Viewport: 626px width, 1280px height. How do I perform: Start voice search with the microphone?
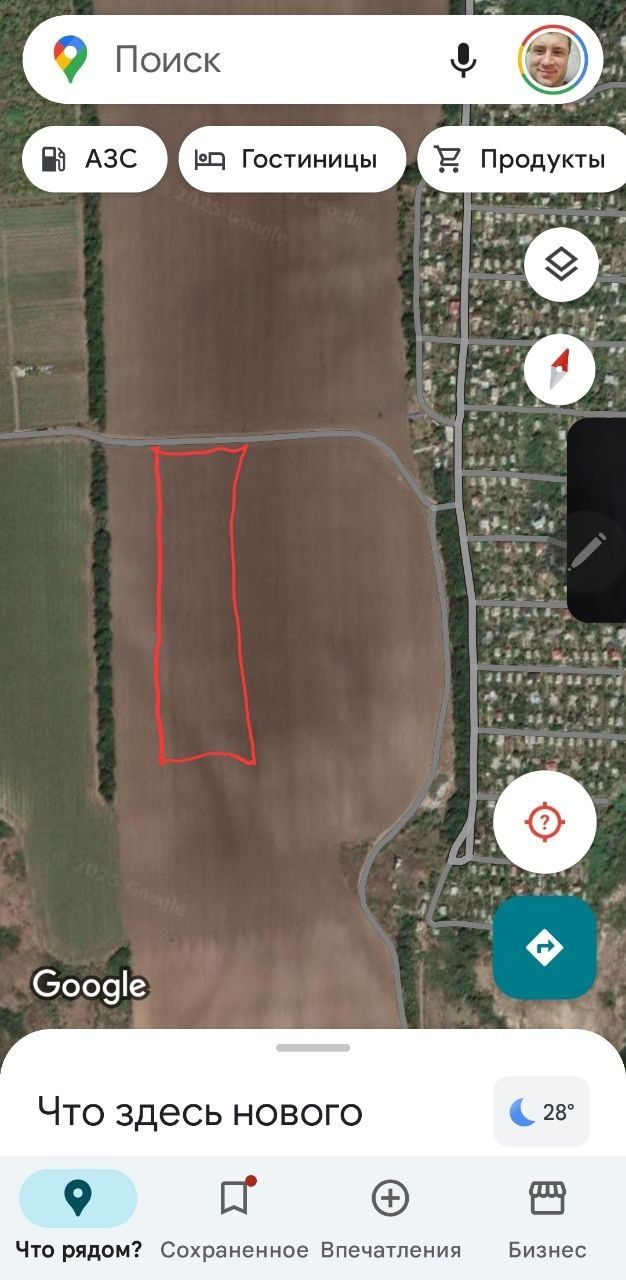click(x=462, y=60)
